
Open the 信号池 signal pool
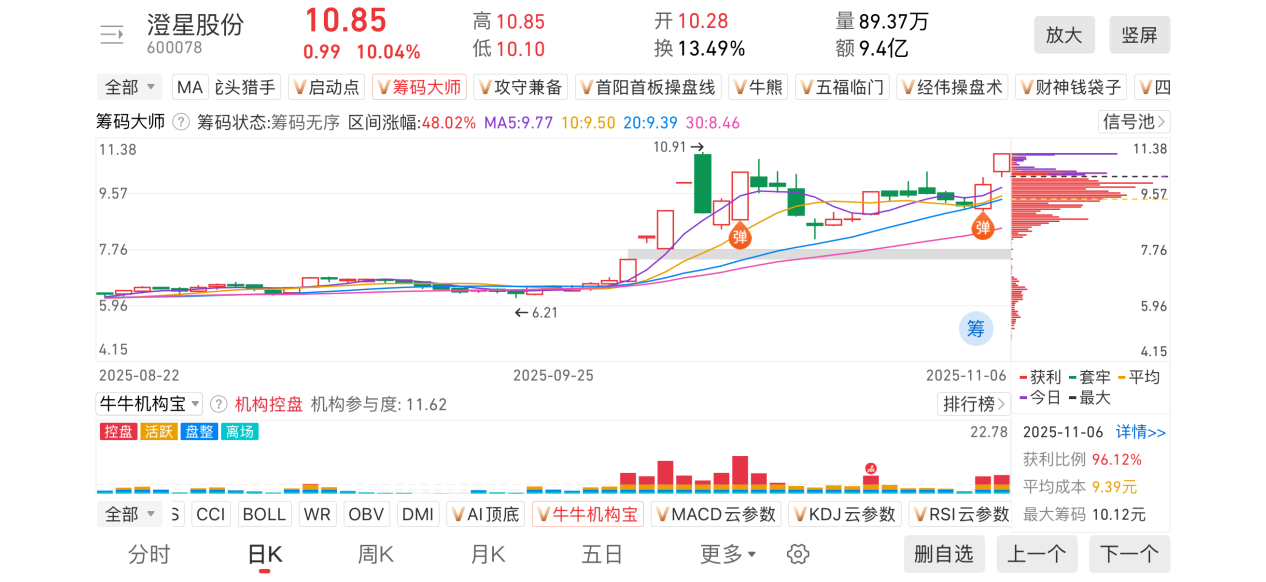click(1134, 122)
